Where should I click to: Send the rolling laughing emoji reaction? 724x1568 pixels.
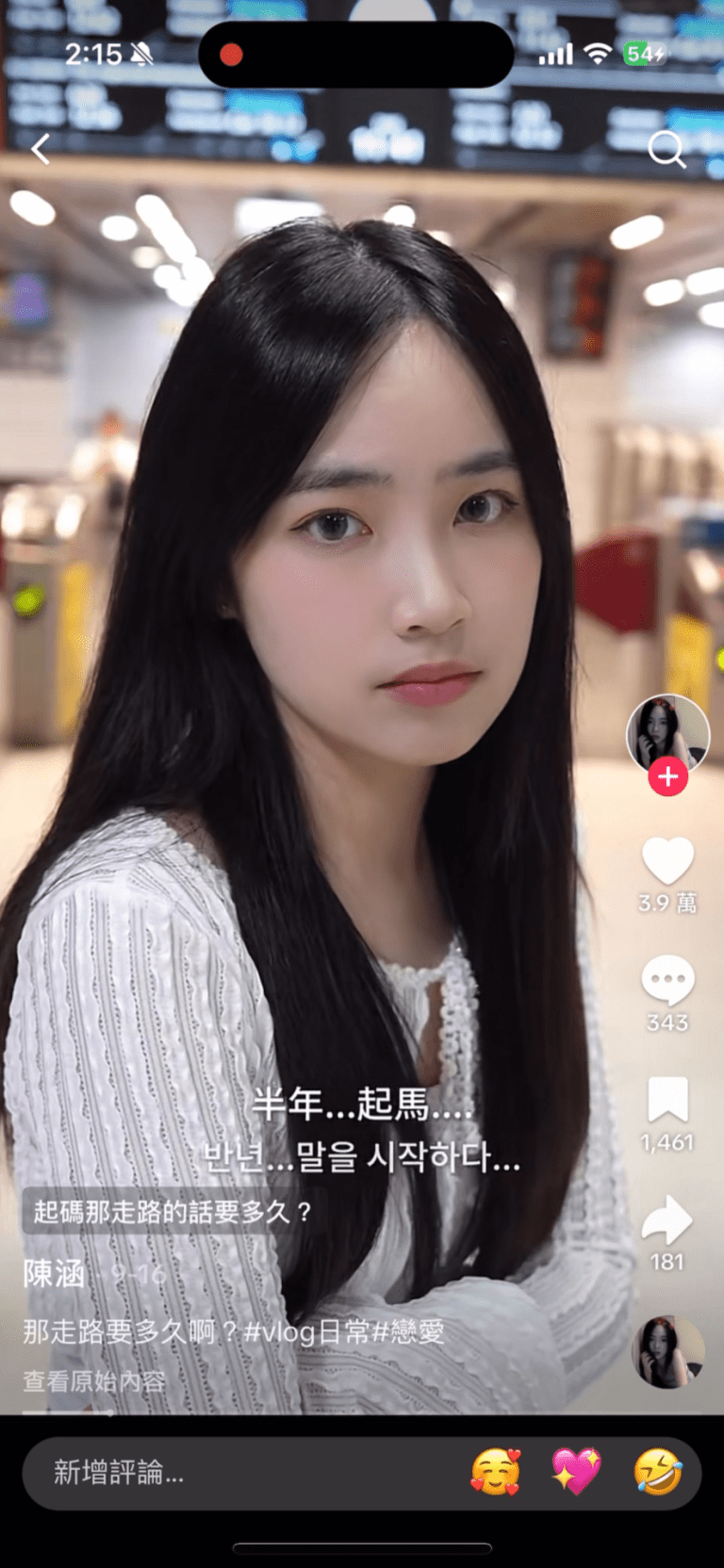click(x=657, y=1472)
